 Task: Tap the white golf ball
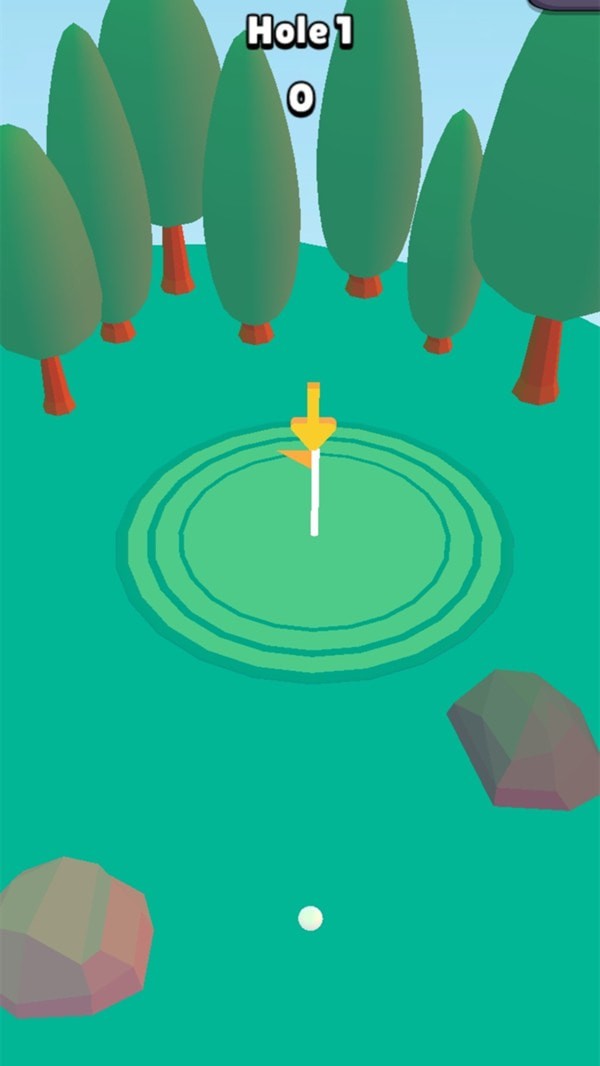311,918
